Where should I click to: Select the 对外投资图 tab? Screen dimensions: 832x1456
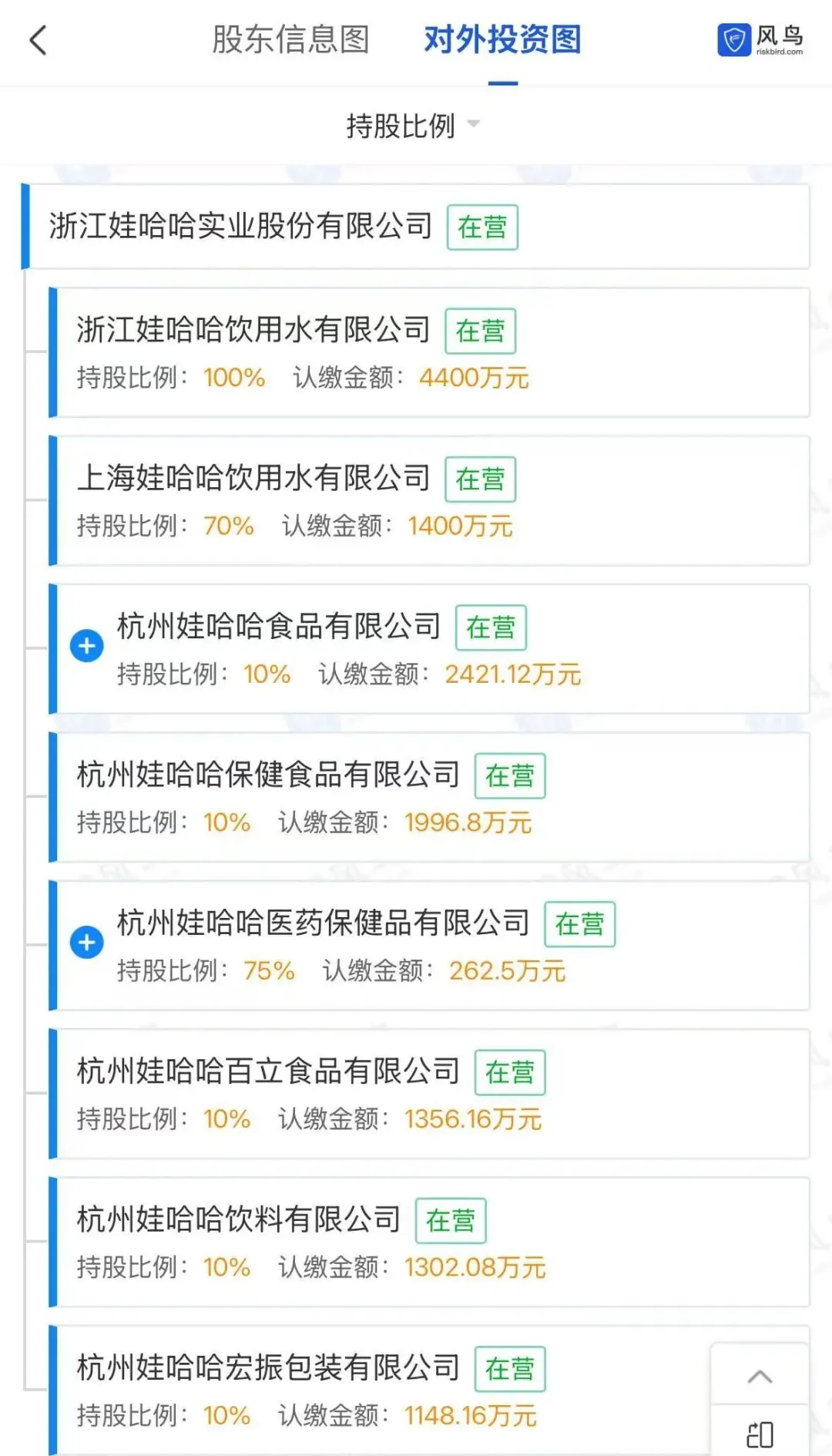click(502, 40)
